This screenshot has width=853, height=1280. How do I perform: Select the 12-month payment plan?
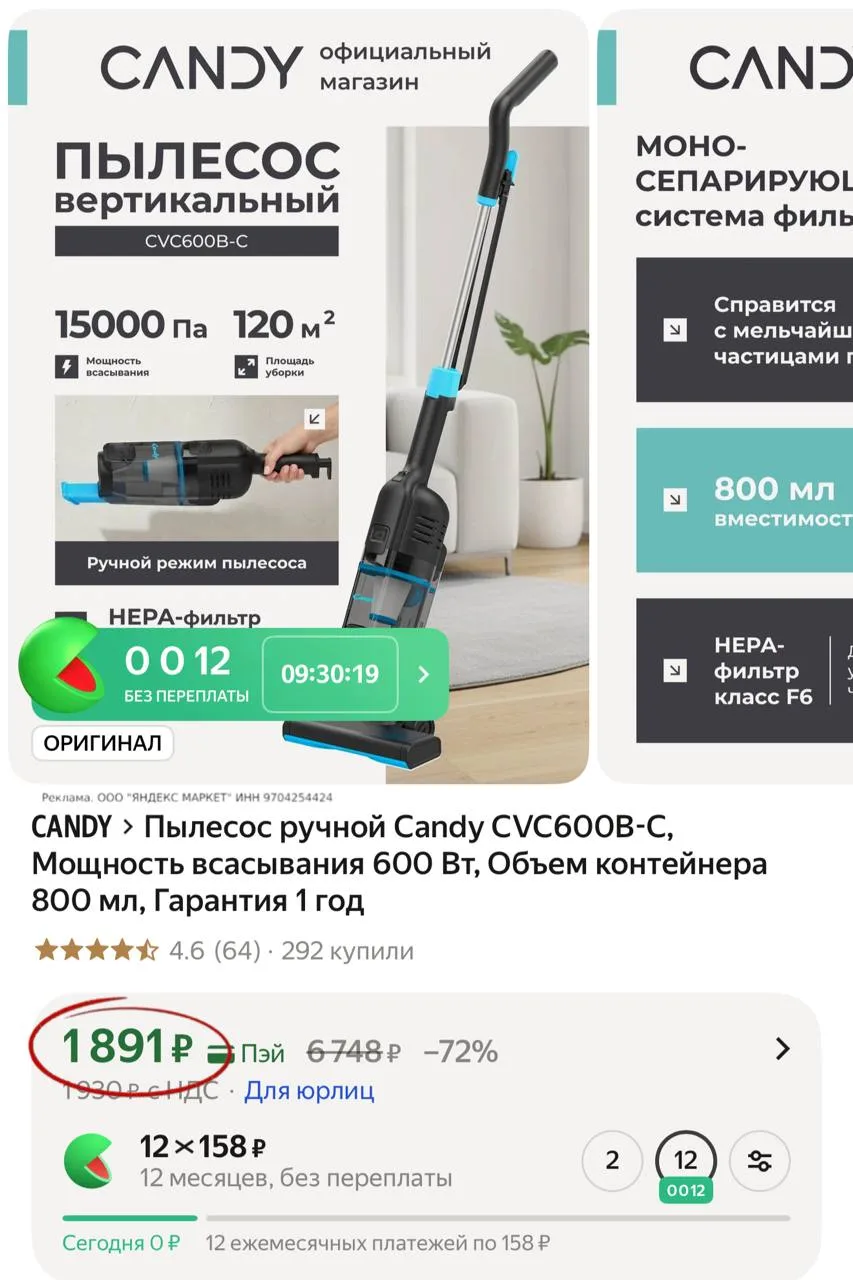coord(686,1162)
